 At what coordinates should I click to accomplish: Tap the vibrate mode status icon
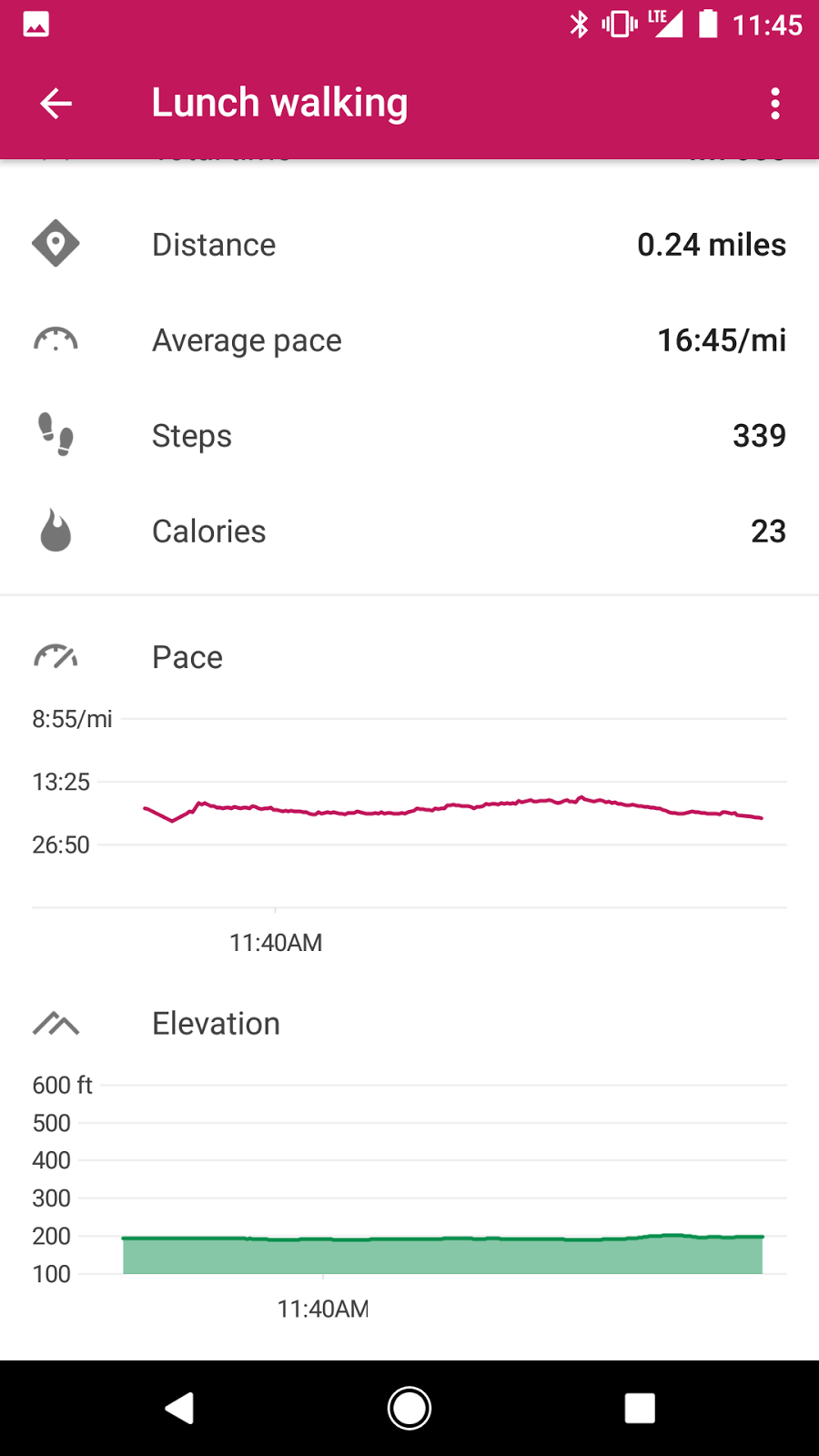[x=620, y=25]
